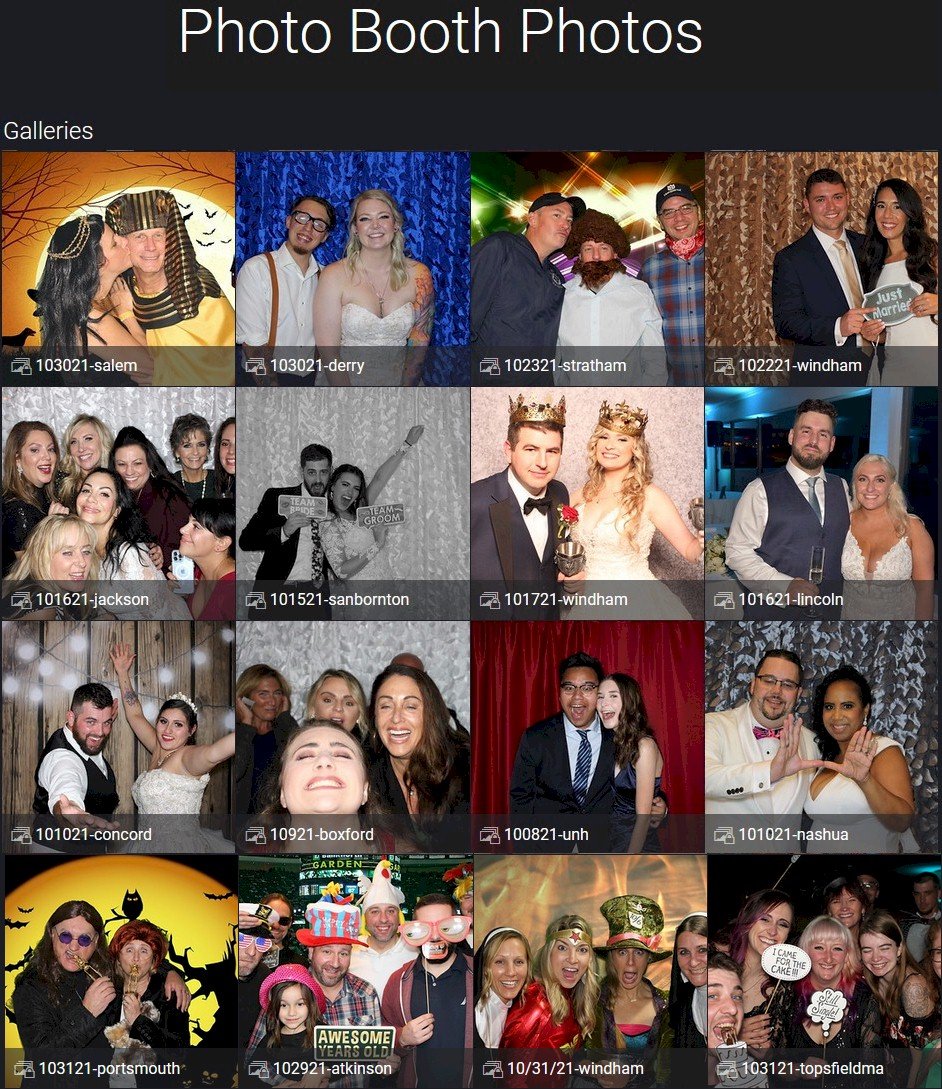Open the 101621-jackson gallery
The image size is (942, 1089).
118,503
